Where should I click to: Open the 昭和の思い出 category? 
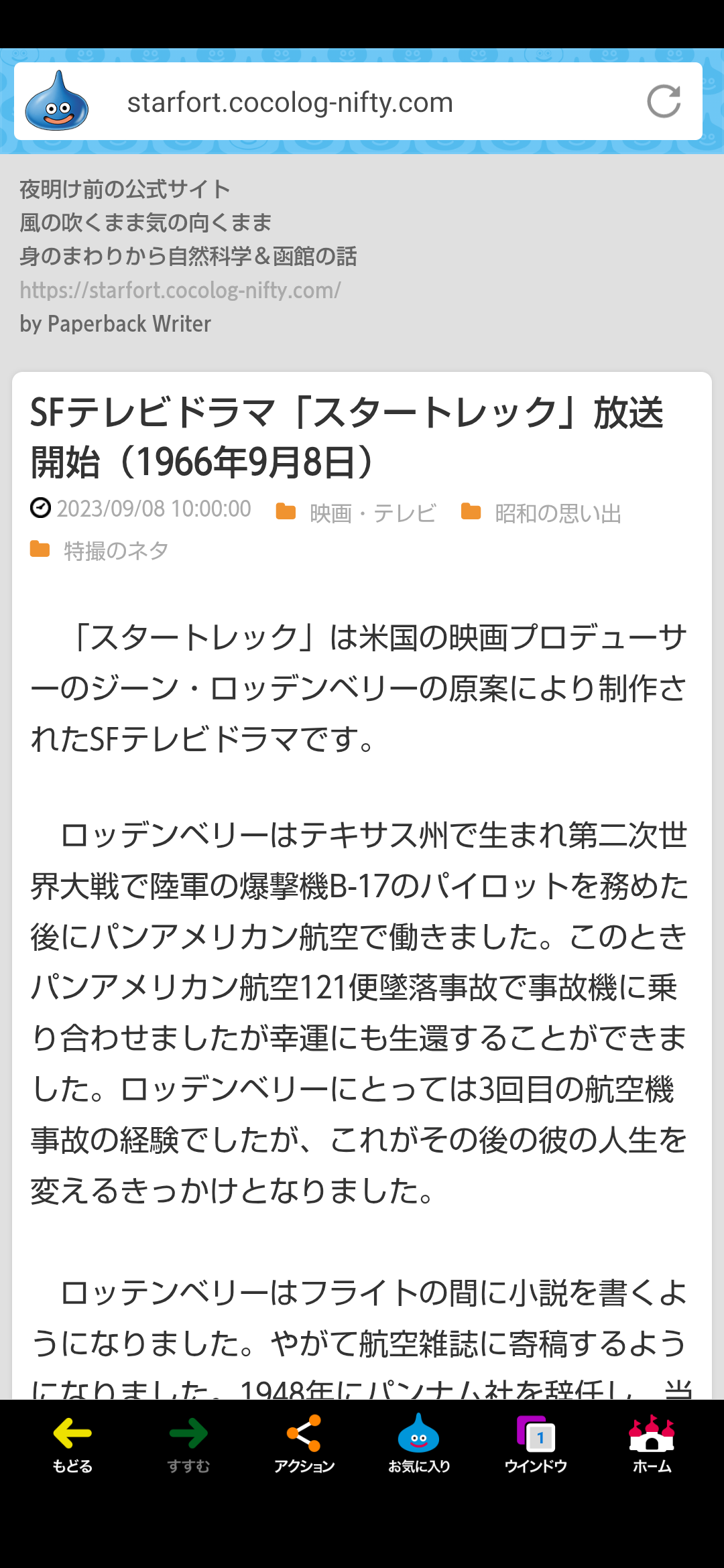pos(558,513)
